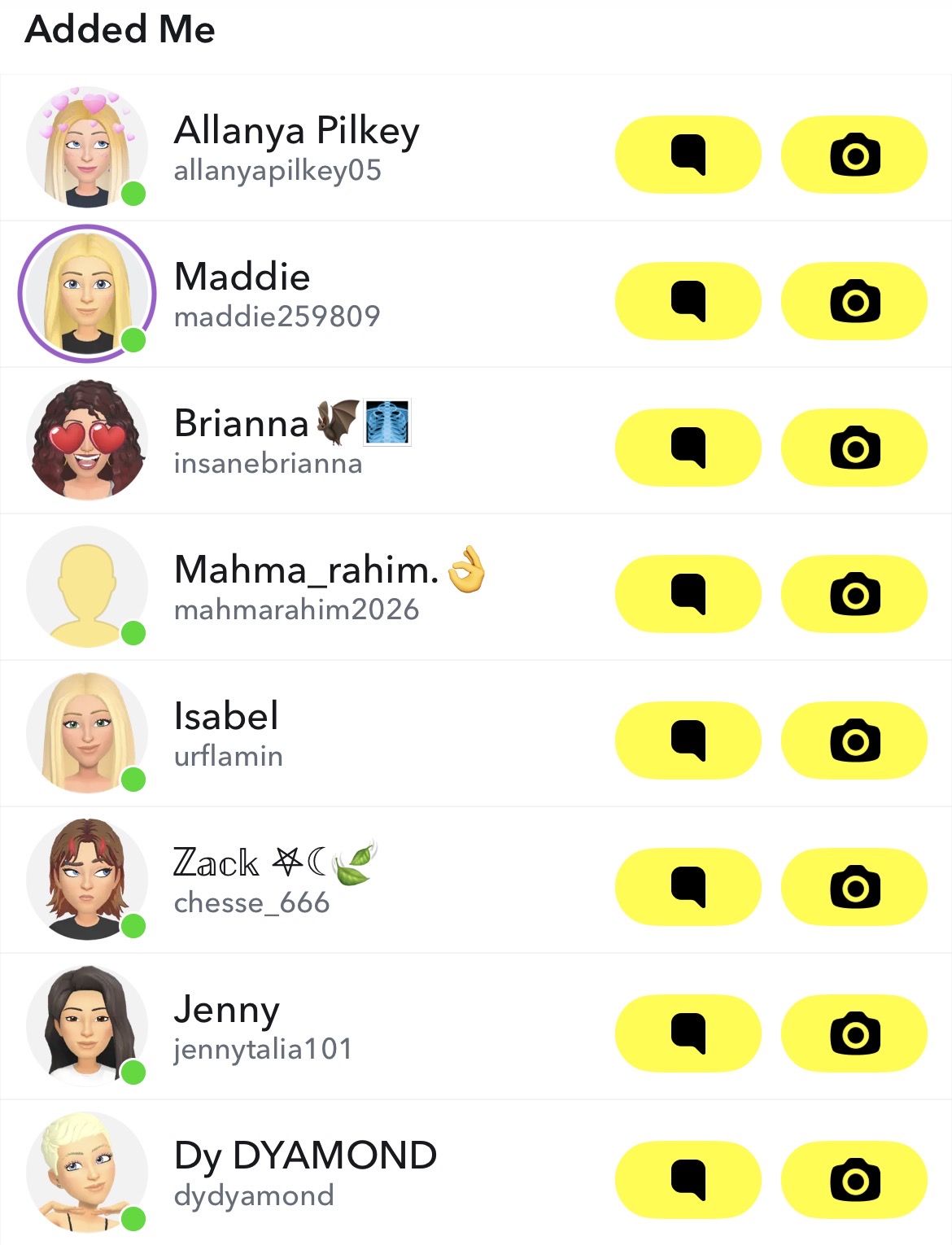This screenshot has height=1245, width=952.
Task: View Maddie's story via her avatar
Action: [x=87, y=294]
